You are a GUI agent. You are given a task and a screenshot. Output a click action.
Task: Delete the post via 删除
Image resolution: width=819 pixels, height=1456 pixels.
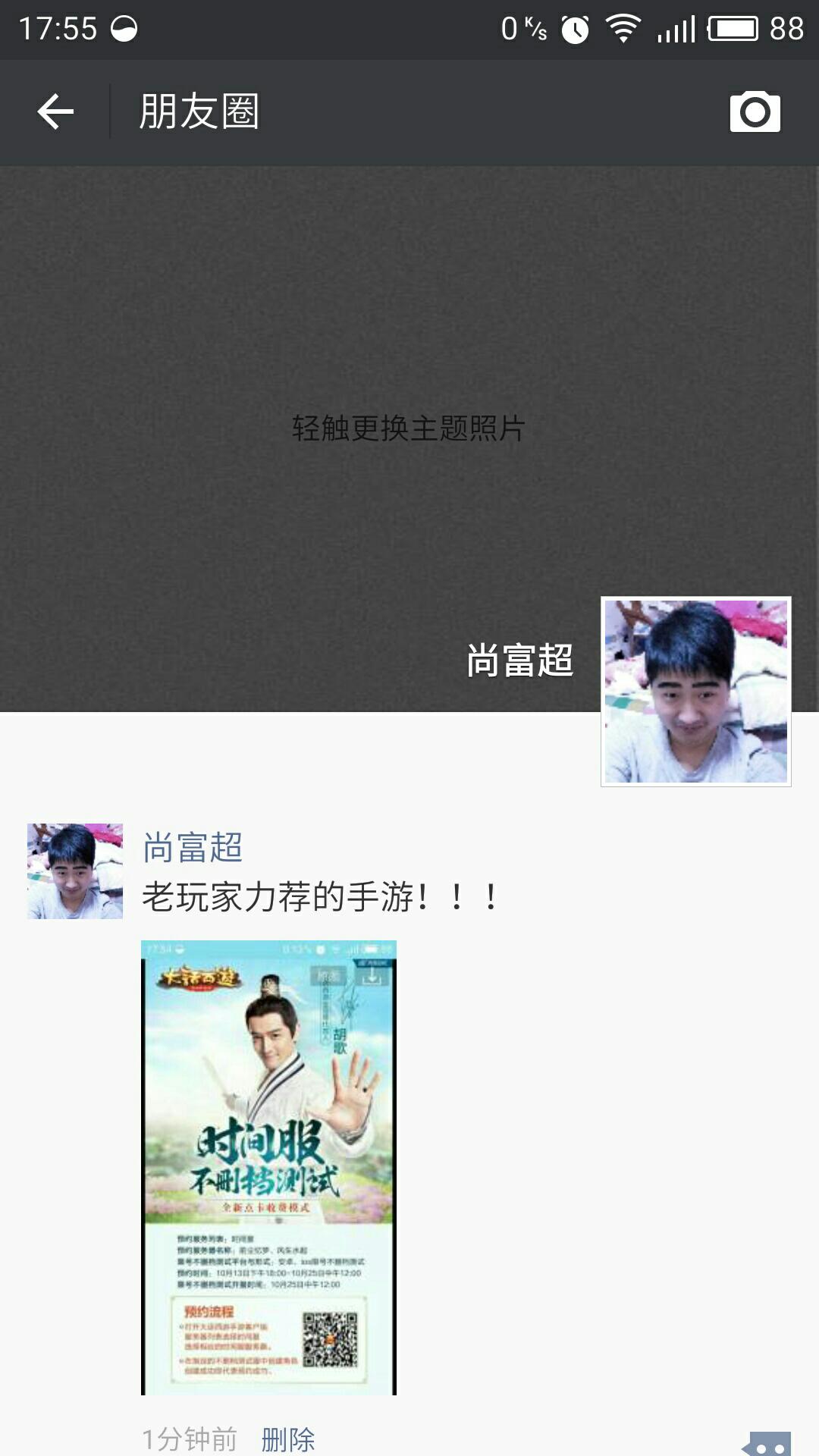click(x=287, y=1439)
